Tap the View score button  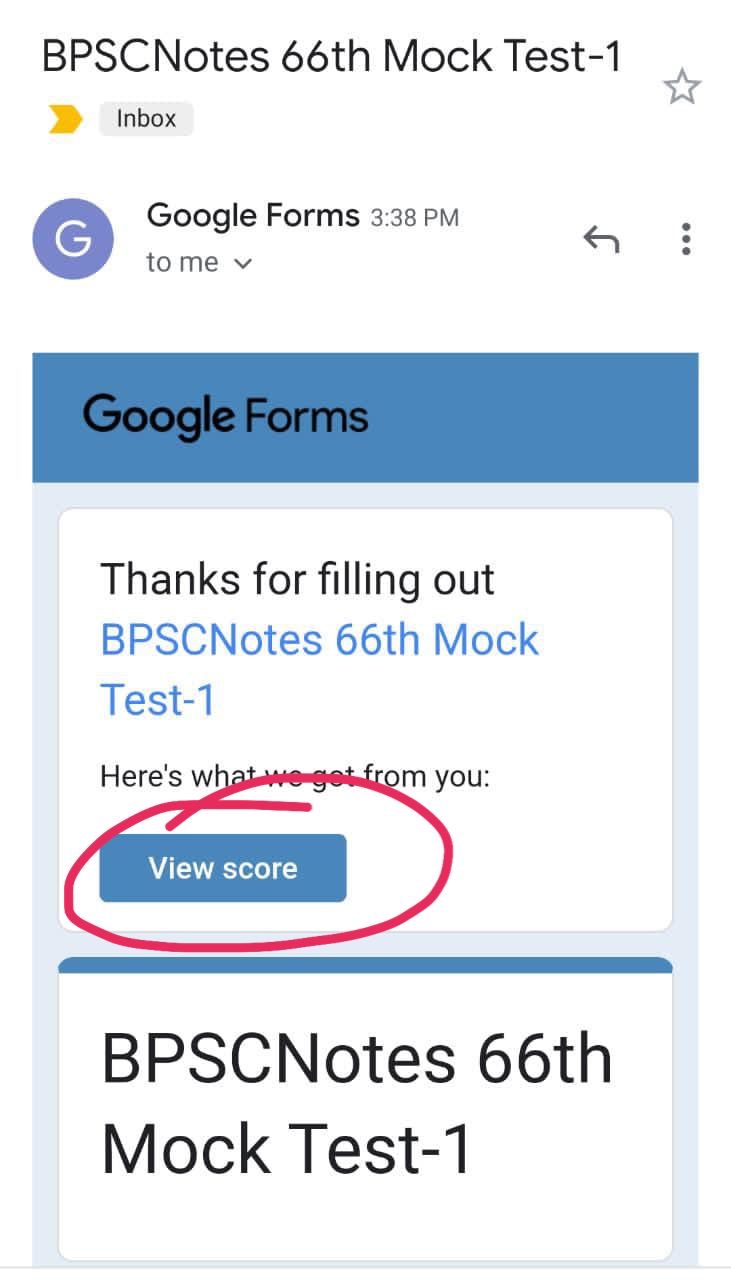[223, 868]
